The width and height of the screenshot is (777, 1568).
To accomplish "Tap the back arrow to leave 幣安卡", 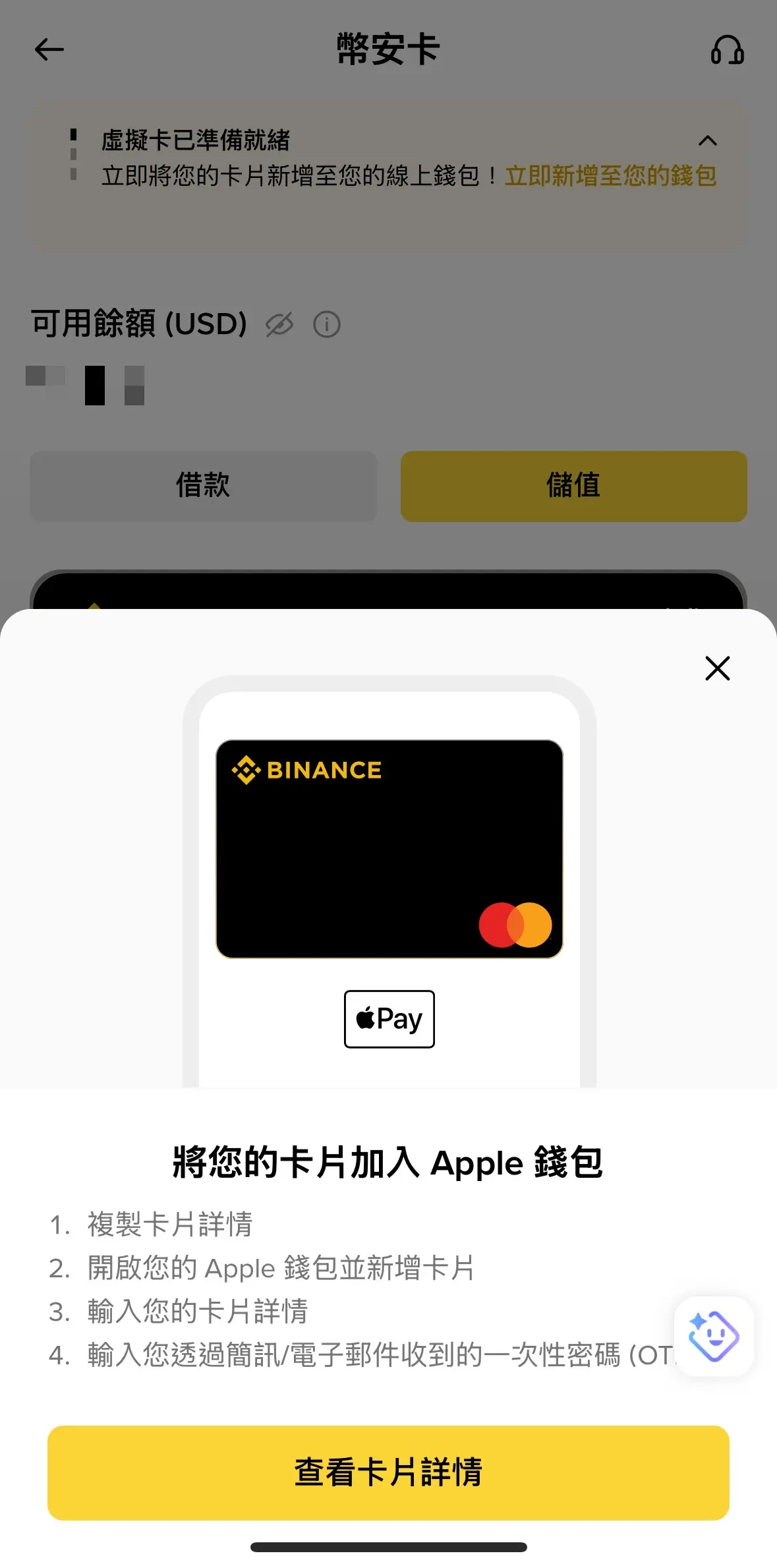I will (x=48, y=49).
